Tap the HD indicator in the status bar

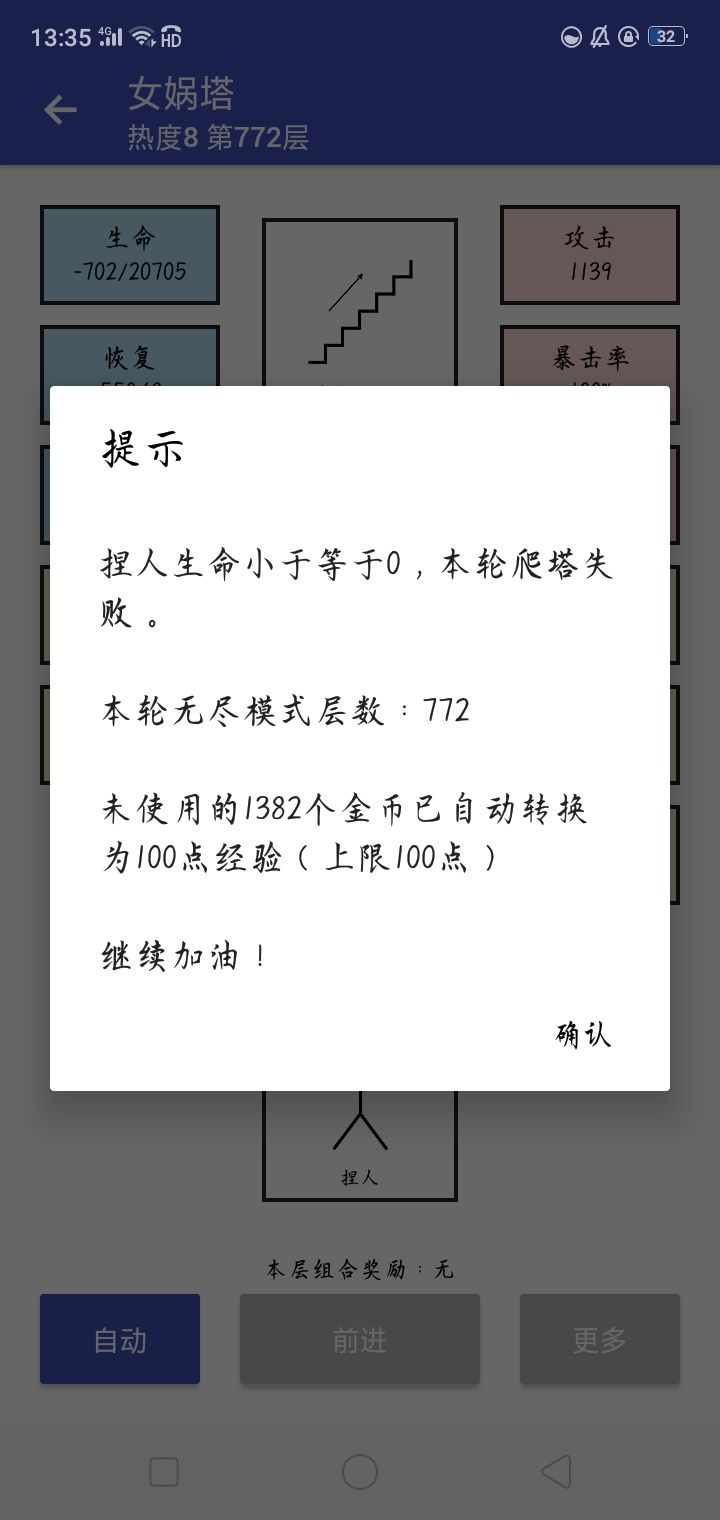tap(172, 36)
